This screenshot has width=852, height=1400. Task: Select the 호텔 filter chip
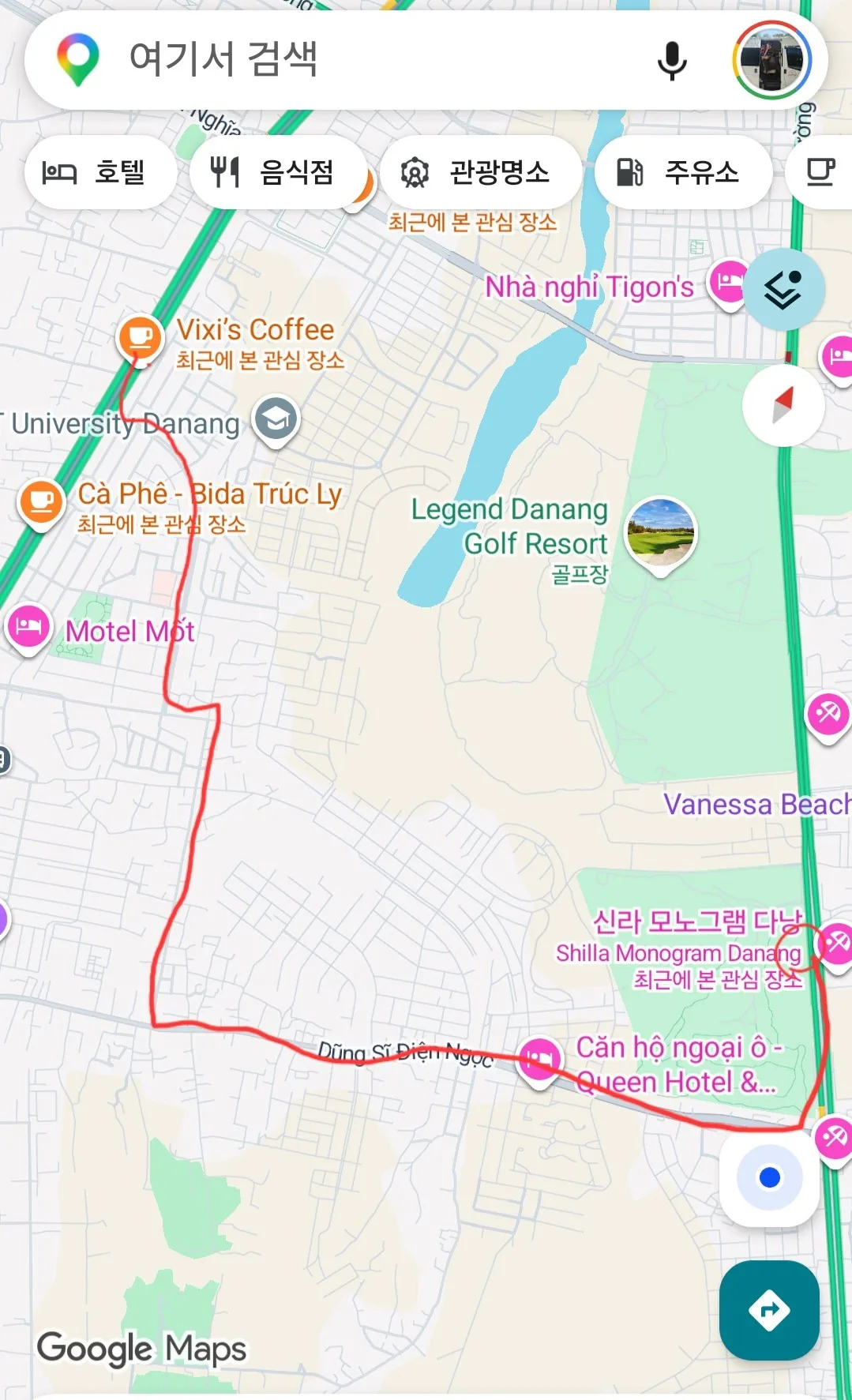(x=99, y=172)
